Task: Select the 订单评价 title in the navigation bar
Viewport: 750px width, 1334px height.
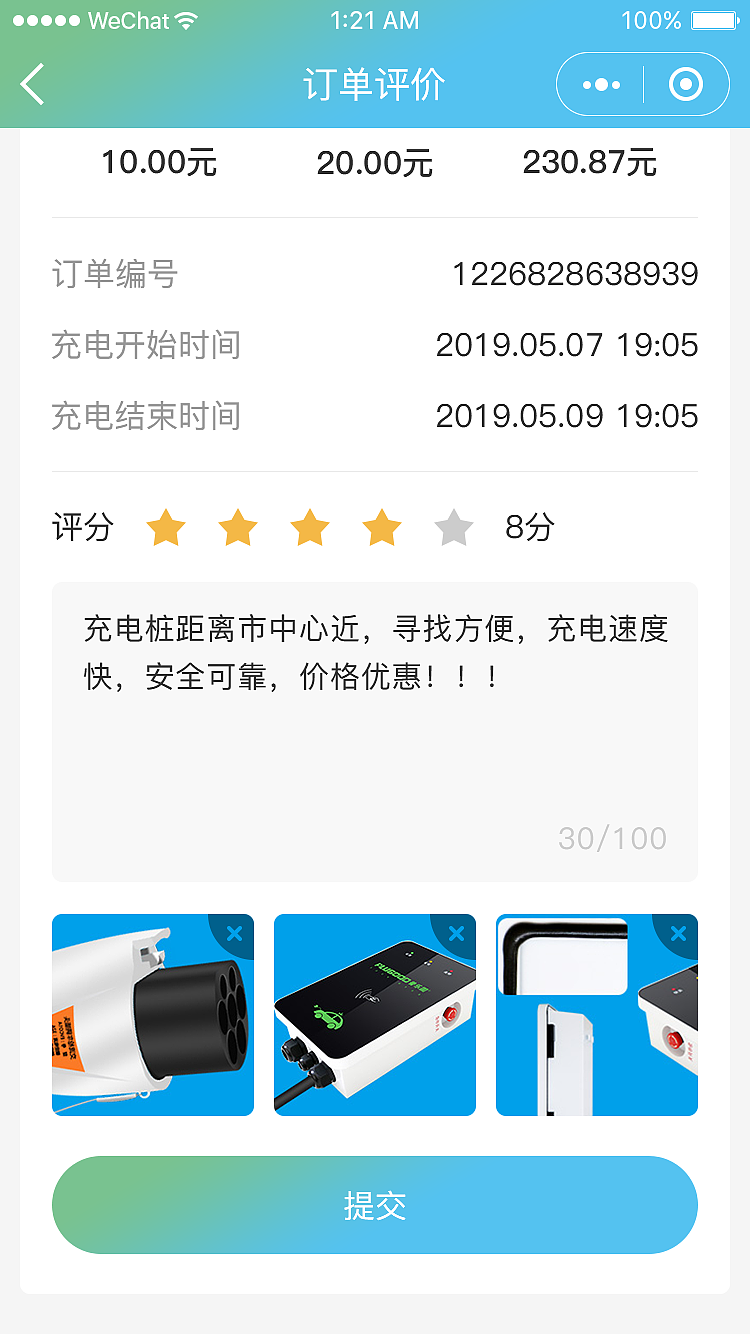Action: click(x=375, y=84)
